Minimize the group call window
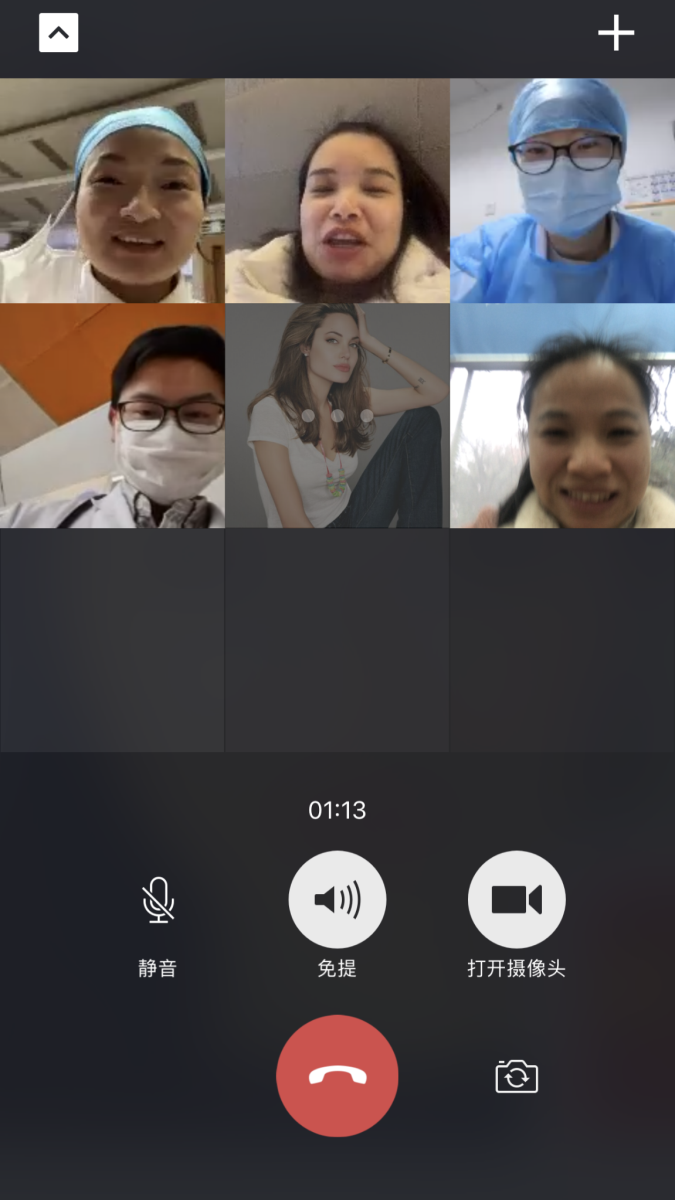The height and width of the screenshot is (1200, 675). point(59,33)
